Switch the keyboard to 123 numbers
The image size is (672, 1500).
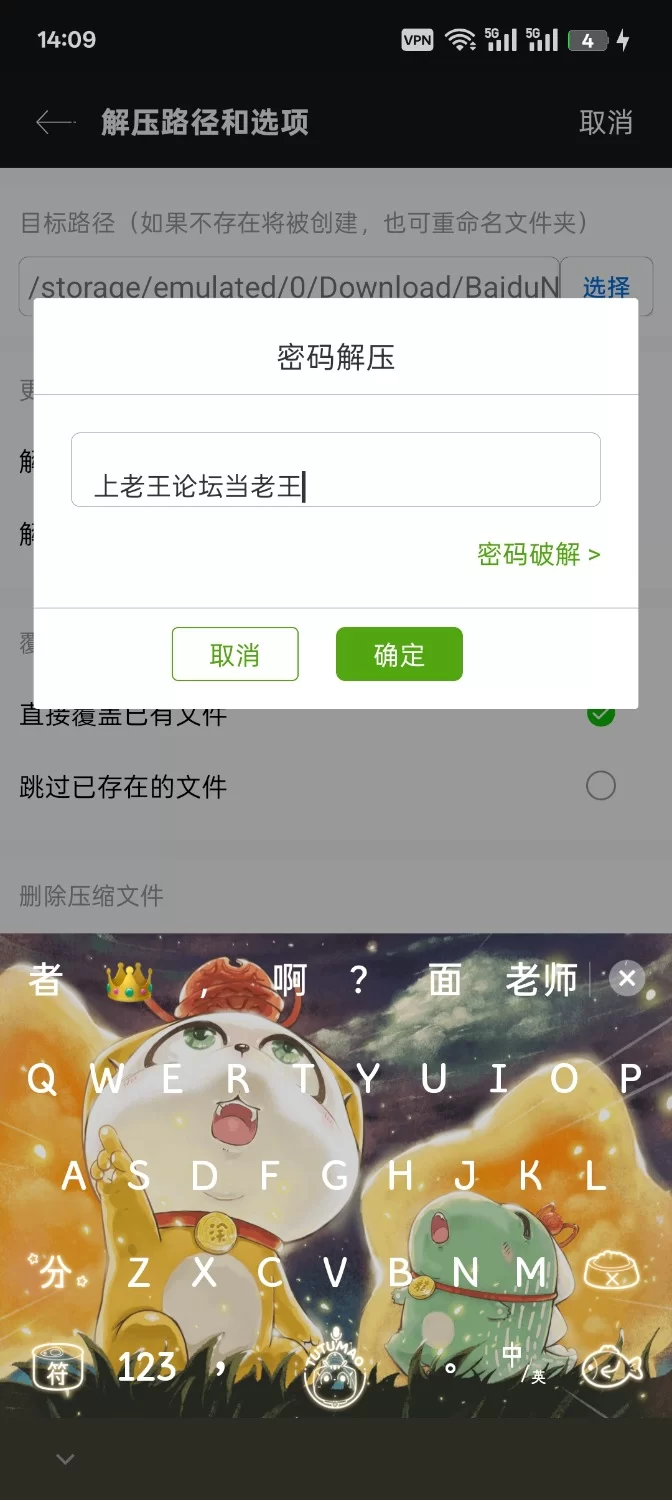[146, 1366]
